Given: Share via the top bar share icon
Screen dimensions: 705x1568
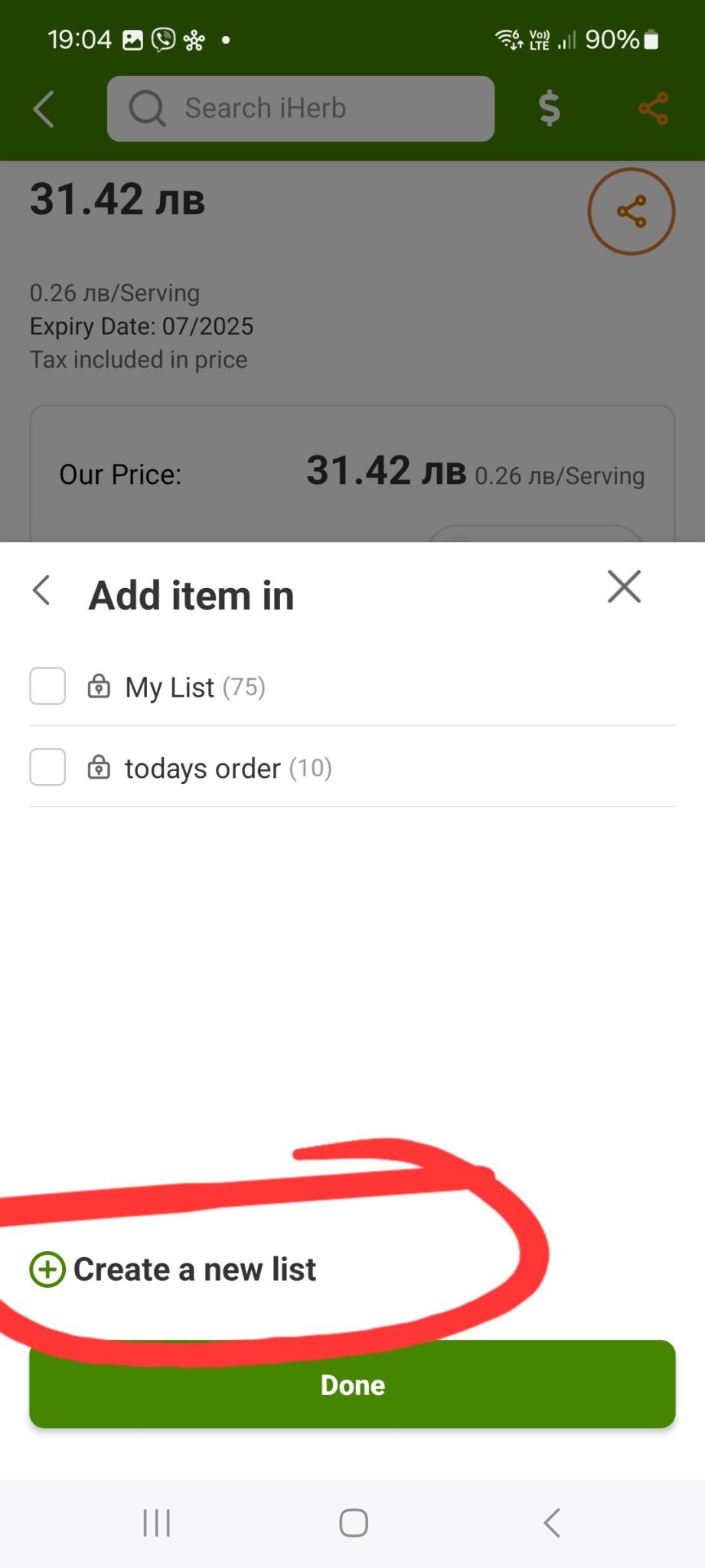Looking at the screenshot, I should coord(653,108).
